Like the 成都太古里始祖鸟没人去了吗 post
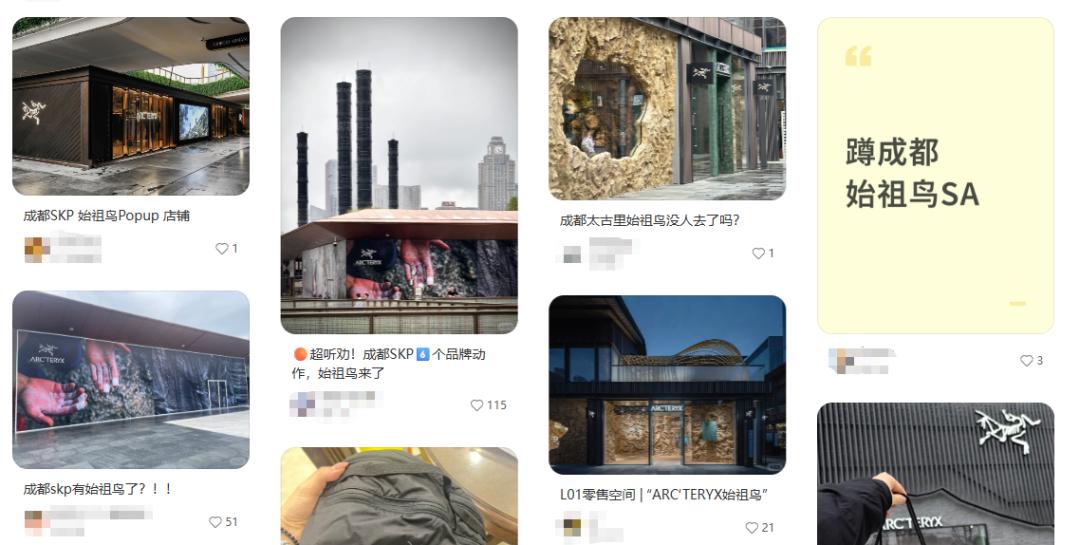This screenshot has width=1080, height=545. (x=758, y=253)
